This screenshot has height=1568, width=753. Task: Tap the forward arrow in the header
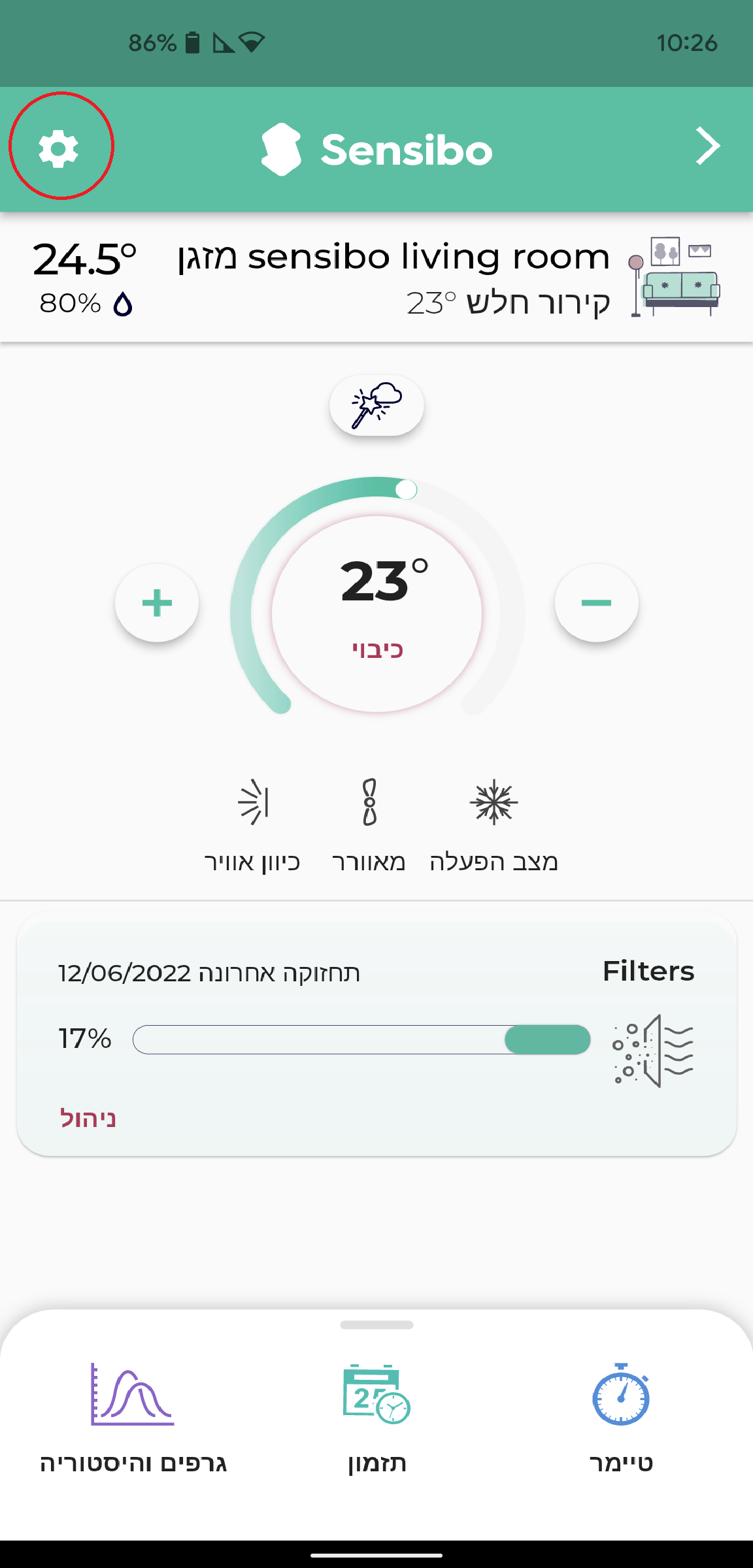pos(707,146)
